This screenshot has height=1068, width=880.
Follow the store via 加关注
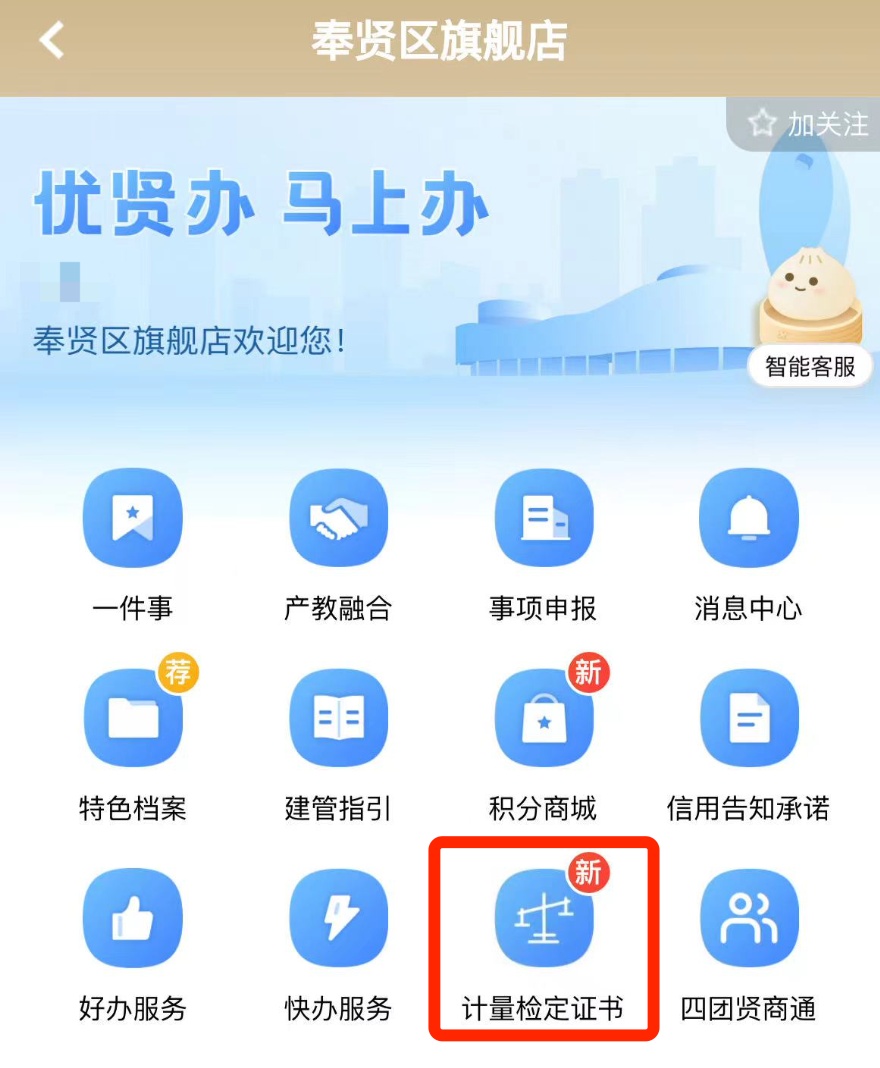pos(808,124)
